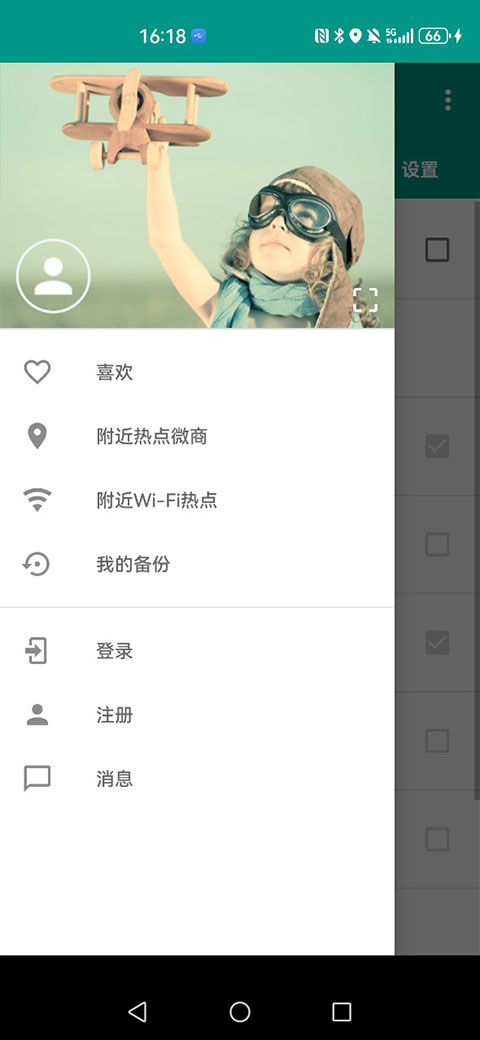The image size is (480, 1040).
Task: Open 附近Wi-Fi热点 list
Action: pos(197,500)
